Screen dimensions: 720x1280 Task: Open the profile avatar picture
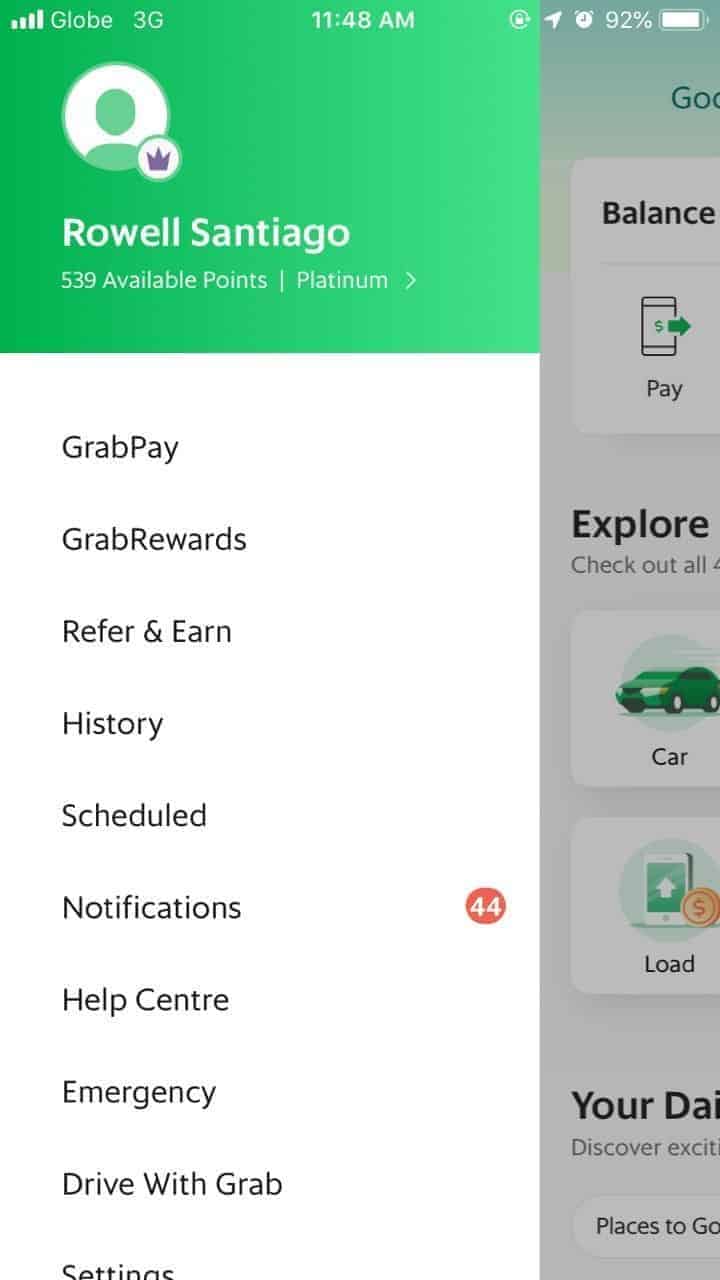pyautogui.click(x=116, y=117)
